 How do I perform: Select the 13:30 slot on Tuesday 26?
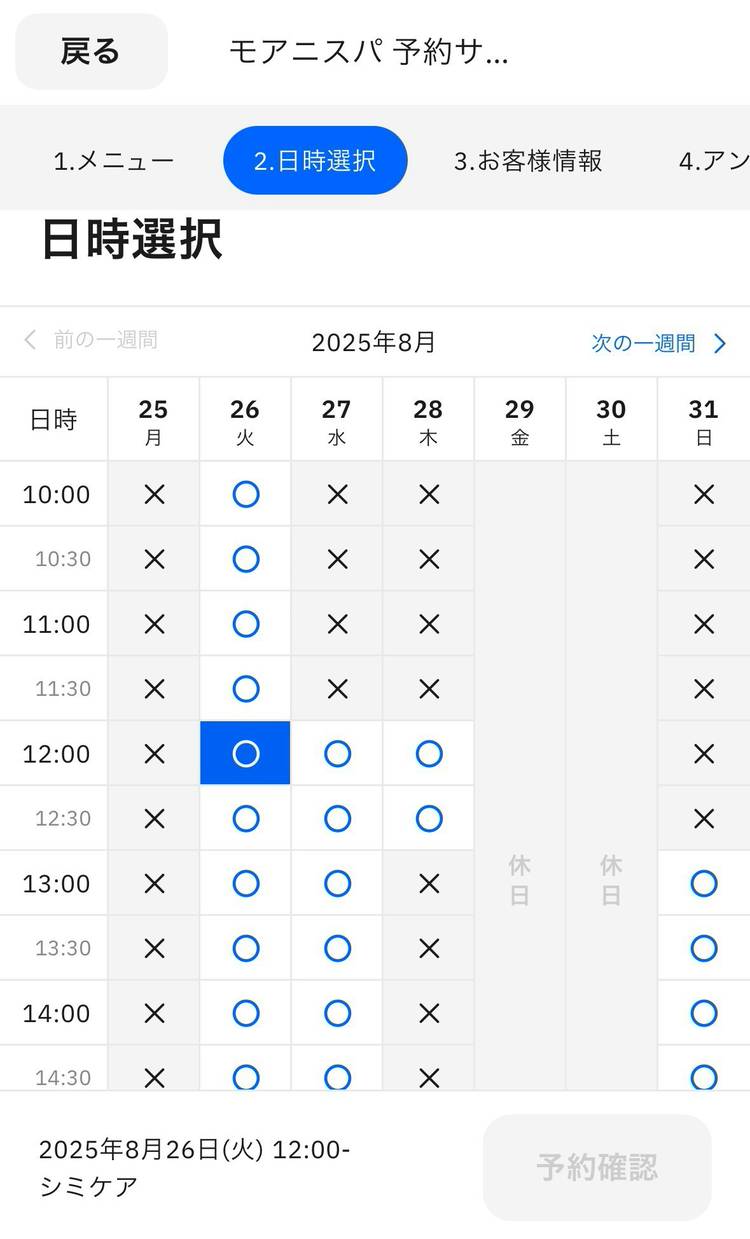tap(245, 948)
